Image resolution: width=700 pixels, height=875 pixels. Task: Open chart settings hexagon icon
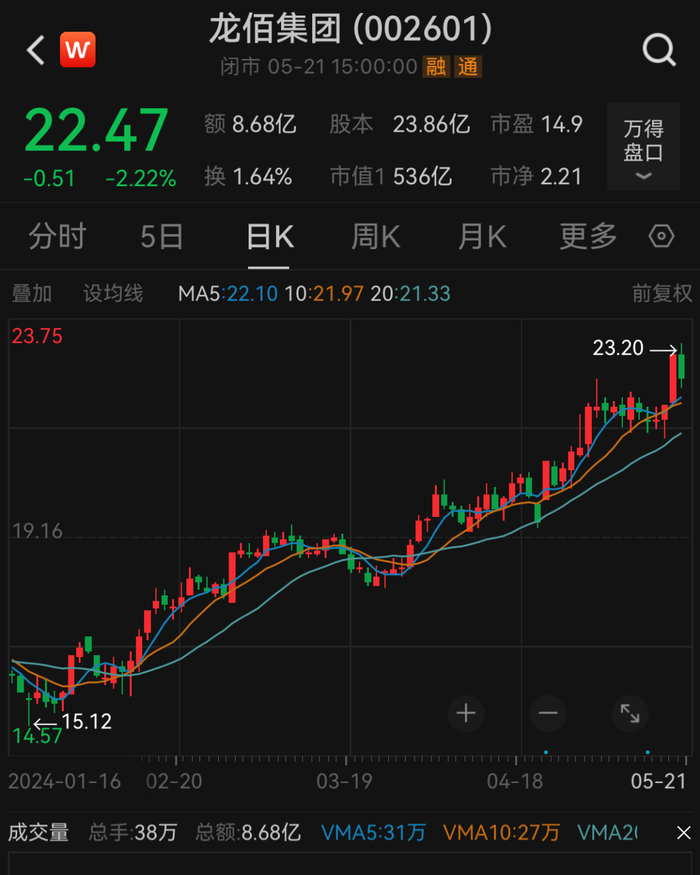point(662,237)
